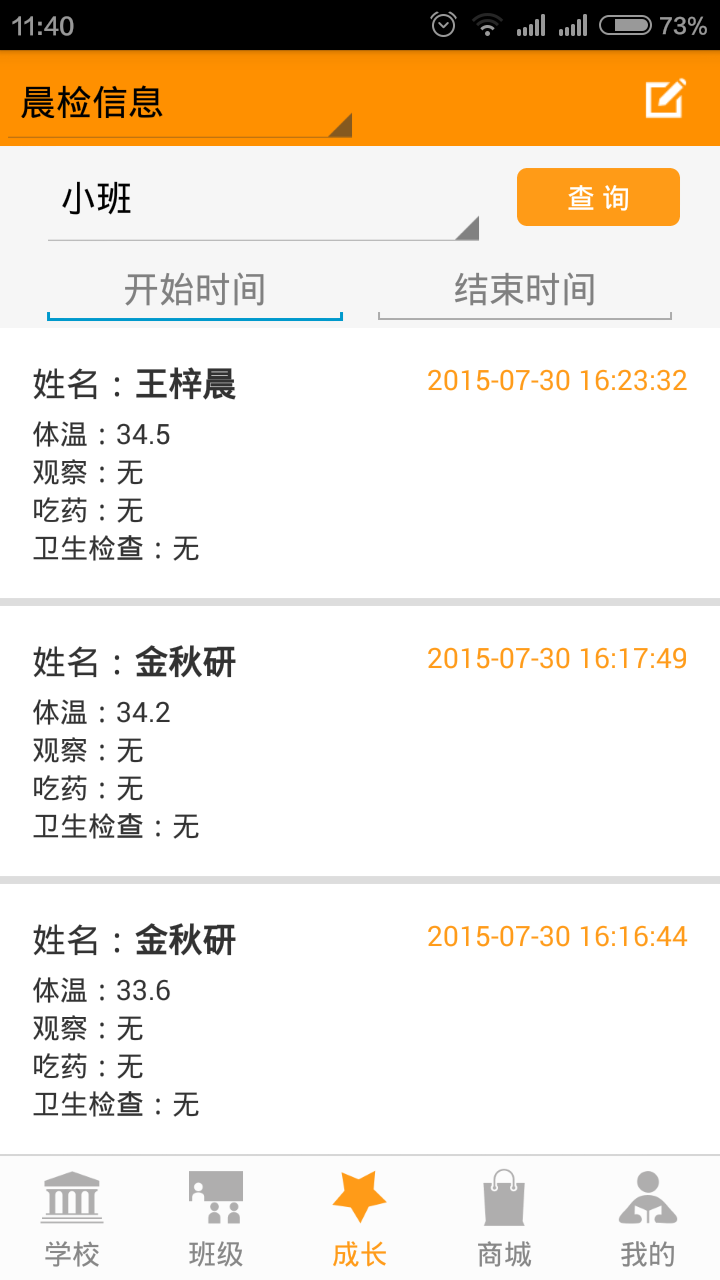Screen dimensions: 720x1280
Task: Open 王梓晨's morning check record
Action: [x=360, y=464]
